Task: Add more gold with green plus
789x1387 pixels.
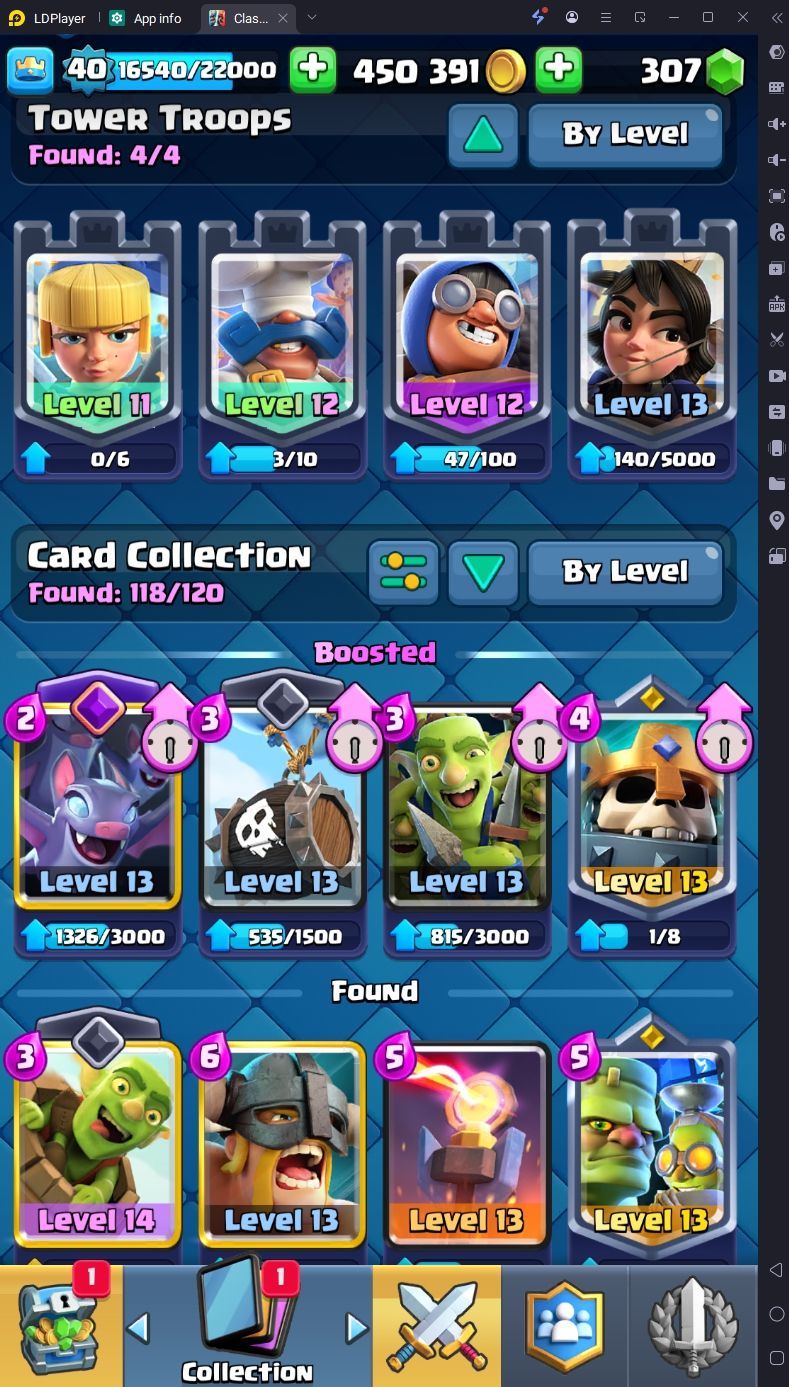Action: pyautogui.click(x=559, y=69)
